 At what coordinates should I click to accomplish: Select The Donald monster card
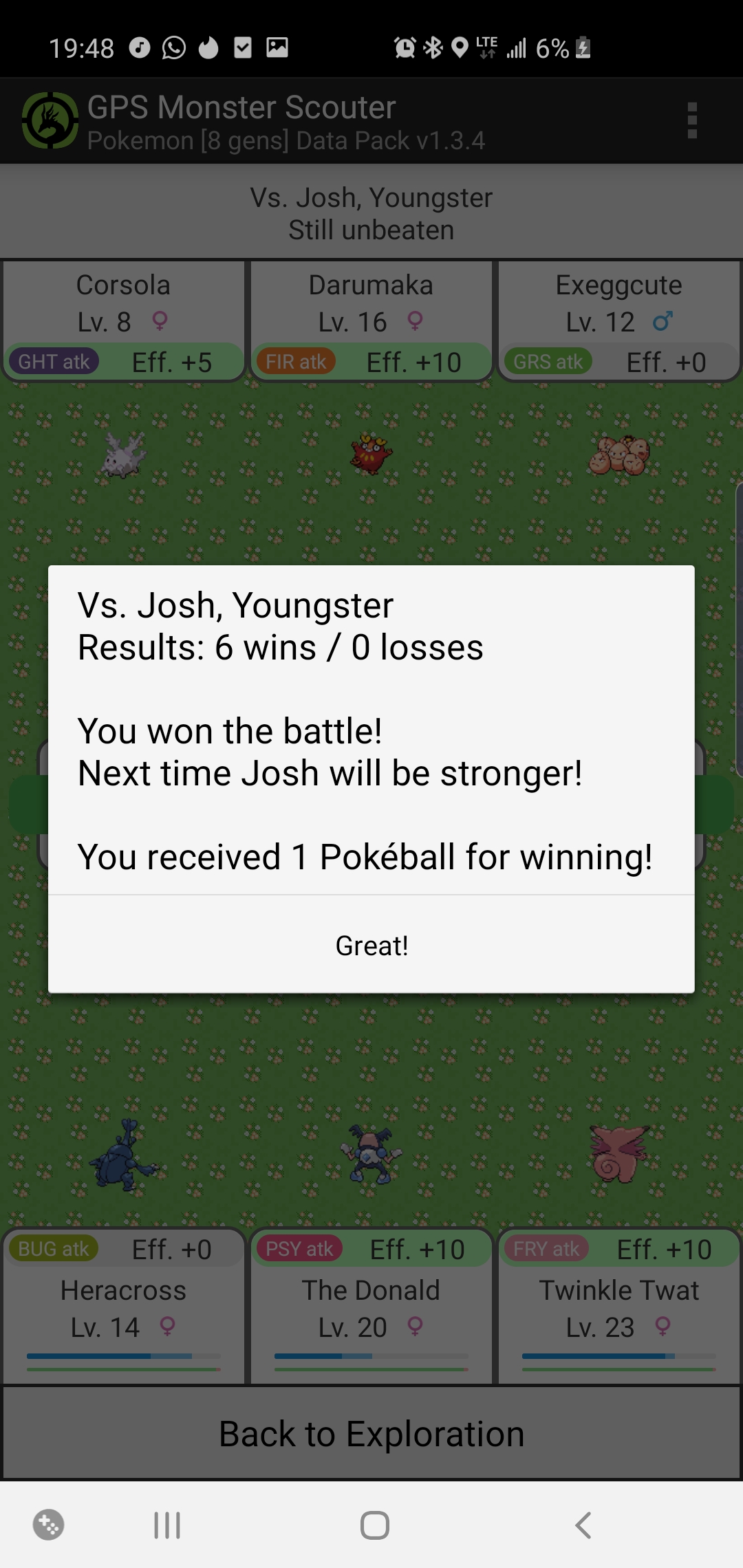click(371, 1307)
